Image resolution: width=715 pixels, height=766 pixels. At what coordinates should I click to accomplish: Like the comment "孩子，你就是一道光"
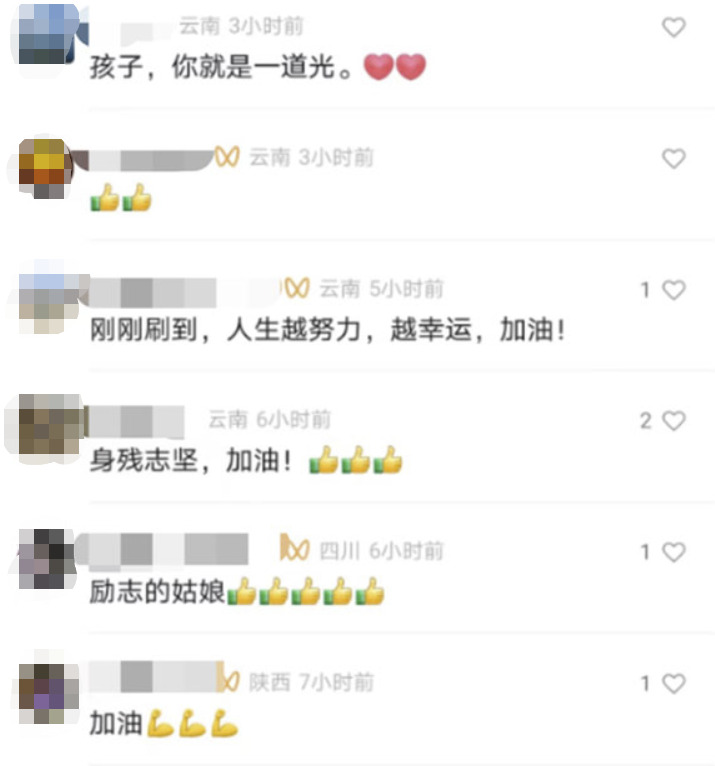point(674,28)
